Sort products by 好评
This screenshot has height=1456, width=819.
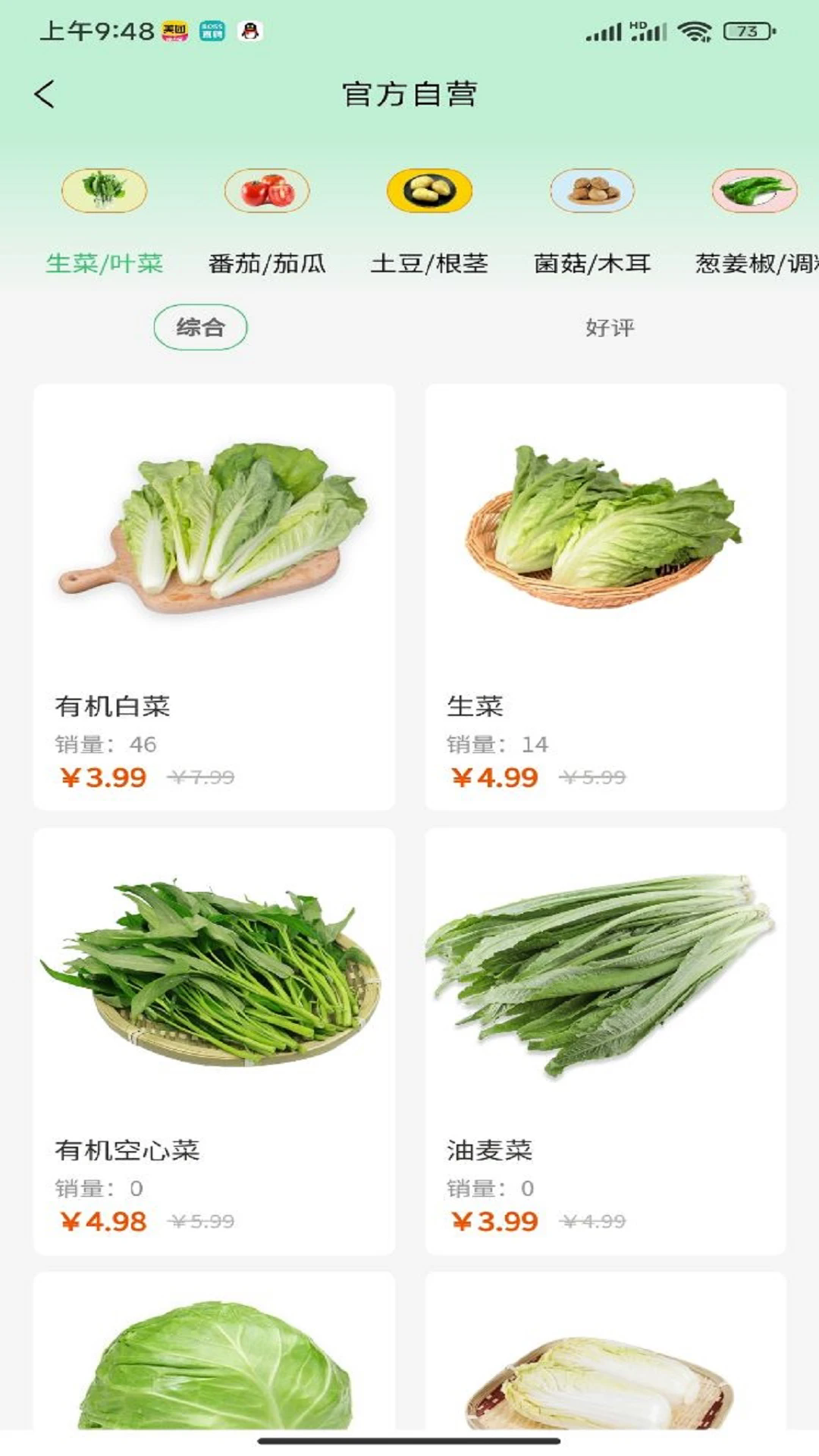(610, 328)
